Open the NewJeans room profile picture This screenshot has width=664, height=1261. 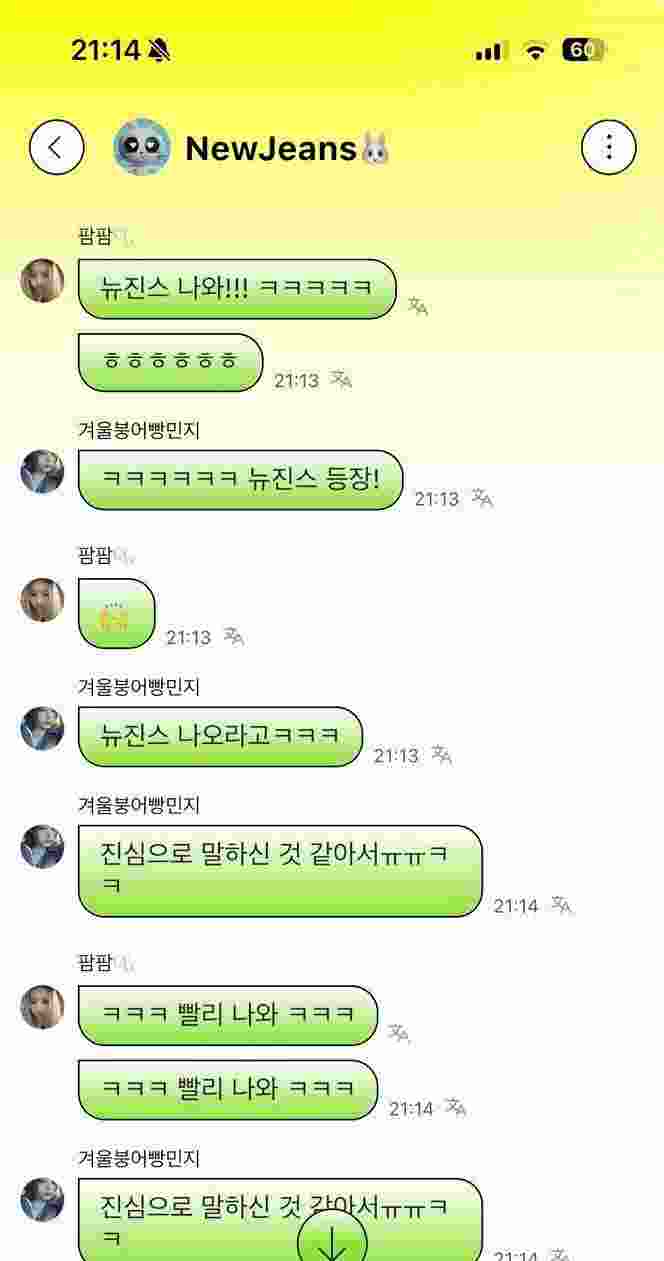141,148
